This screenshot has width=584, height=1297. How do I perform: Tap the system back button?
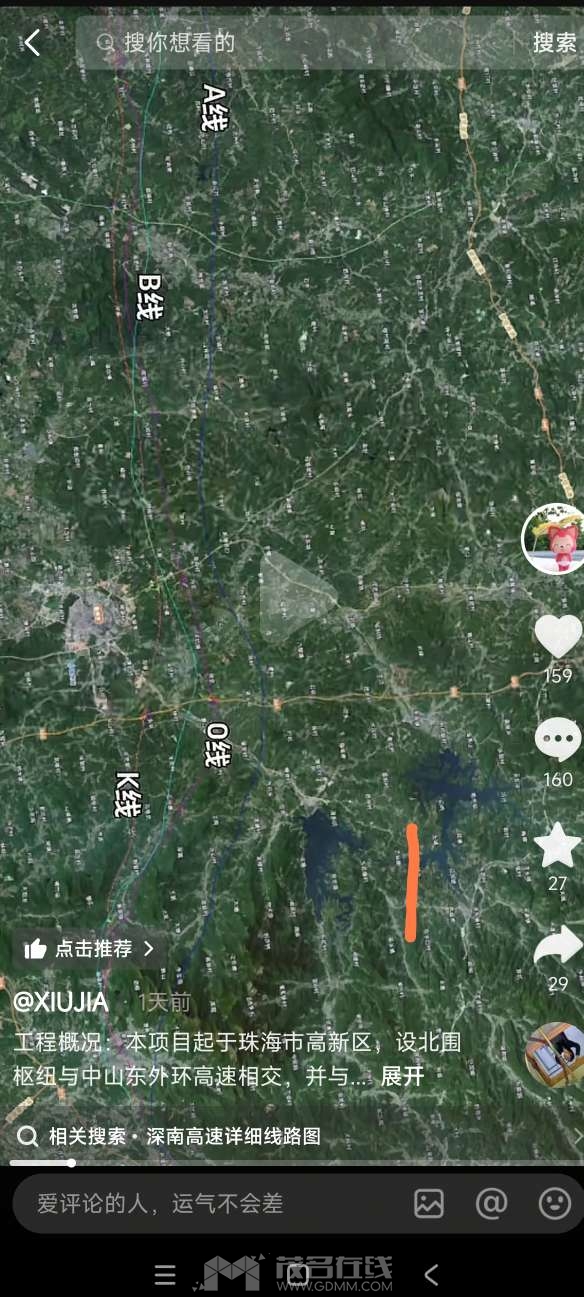(431, 1274)
